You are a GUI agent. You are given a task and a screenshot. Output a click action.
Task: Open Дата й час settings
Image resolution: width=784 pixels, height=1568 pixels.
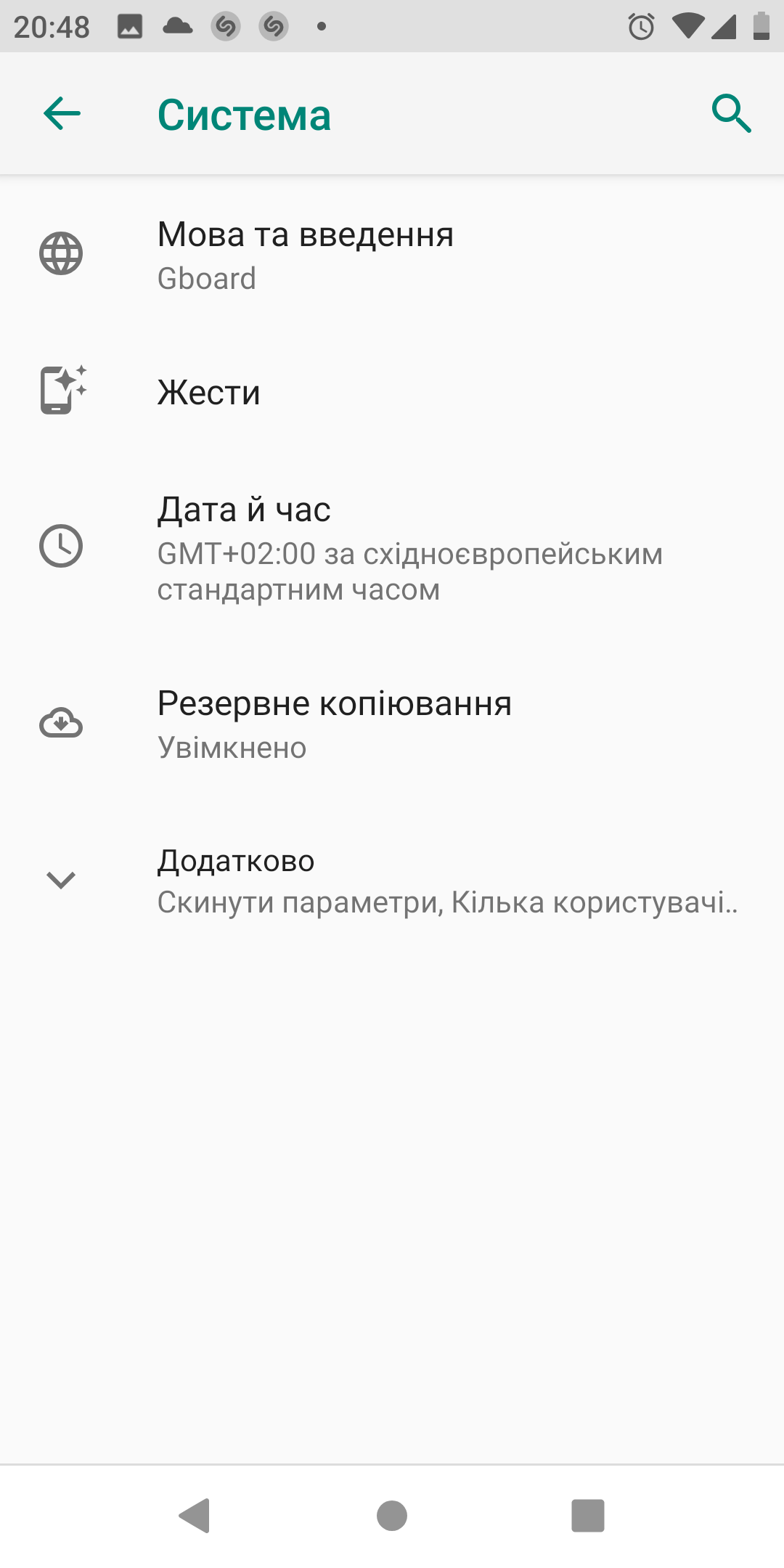[392, 547]
